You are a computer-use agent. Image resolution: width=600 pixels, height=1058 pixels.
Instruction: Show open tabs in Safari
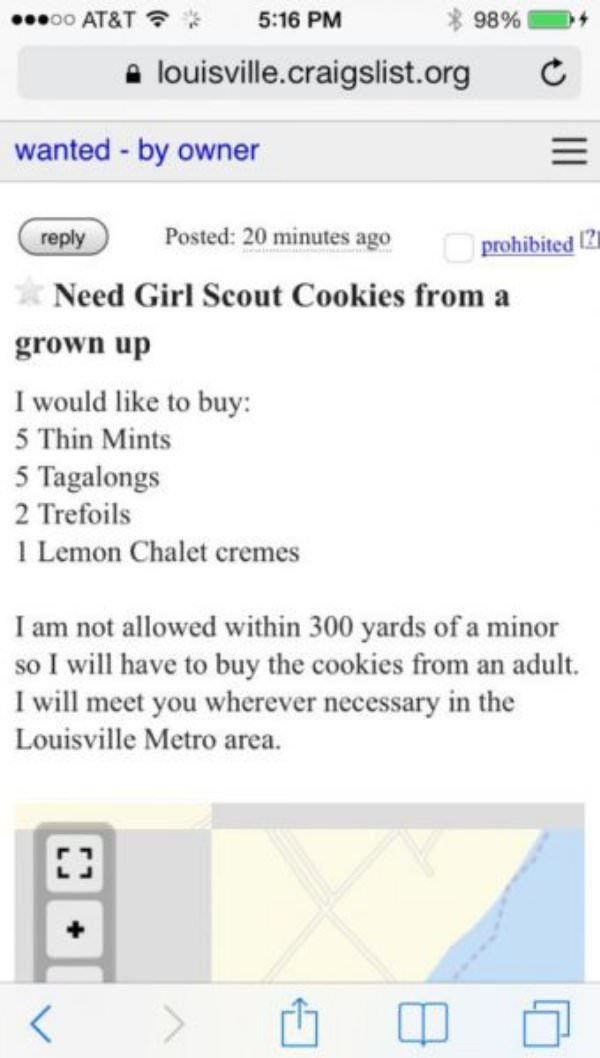(546, 1021)
